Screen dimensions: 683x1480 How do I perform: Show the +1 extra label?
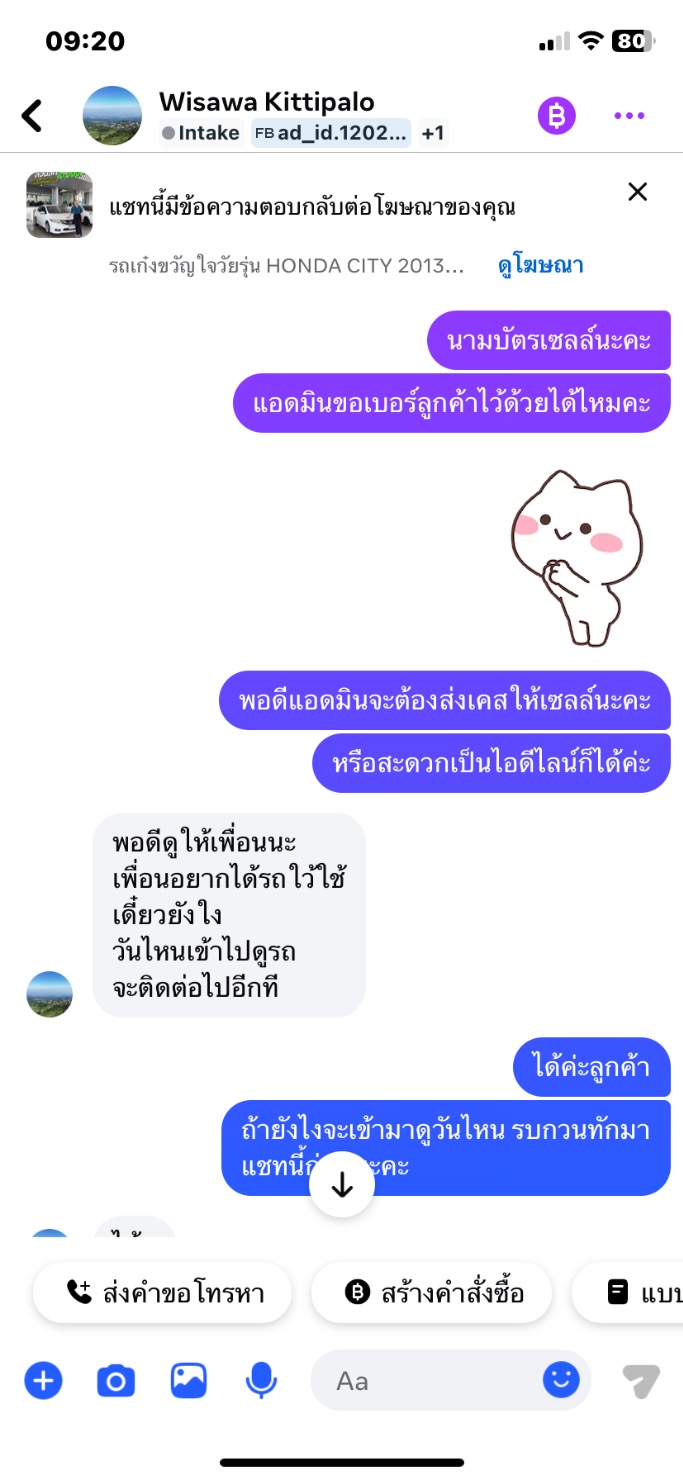pos(433,133)
